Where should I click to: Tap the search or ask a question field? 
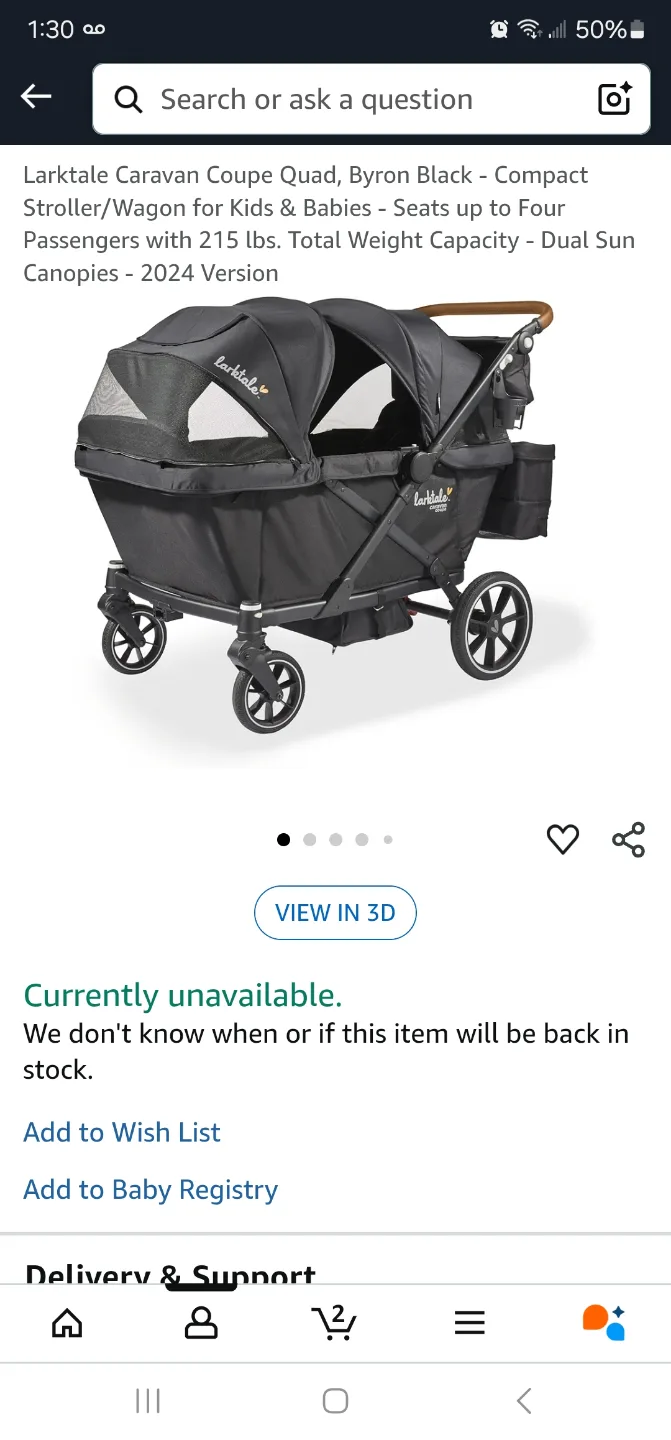pyautogui.click(x=340, y=99)
